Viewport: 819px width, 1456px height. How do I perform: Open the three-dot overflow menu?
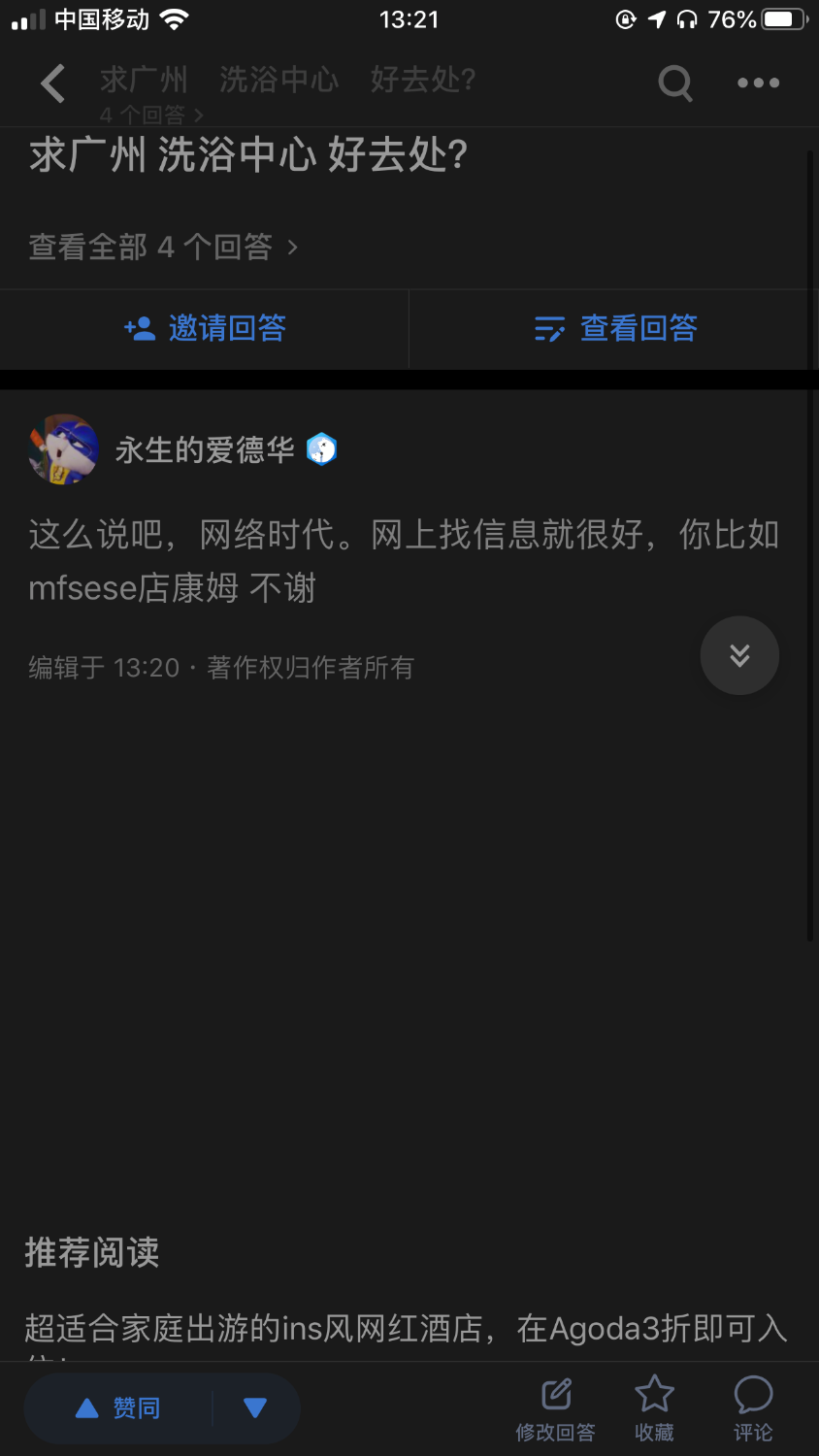pos(758,83)
